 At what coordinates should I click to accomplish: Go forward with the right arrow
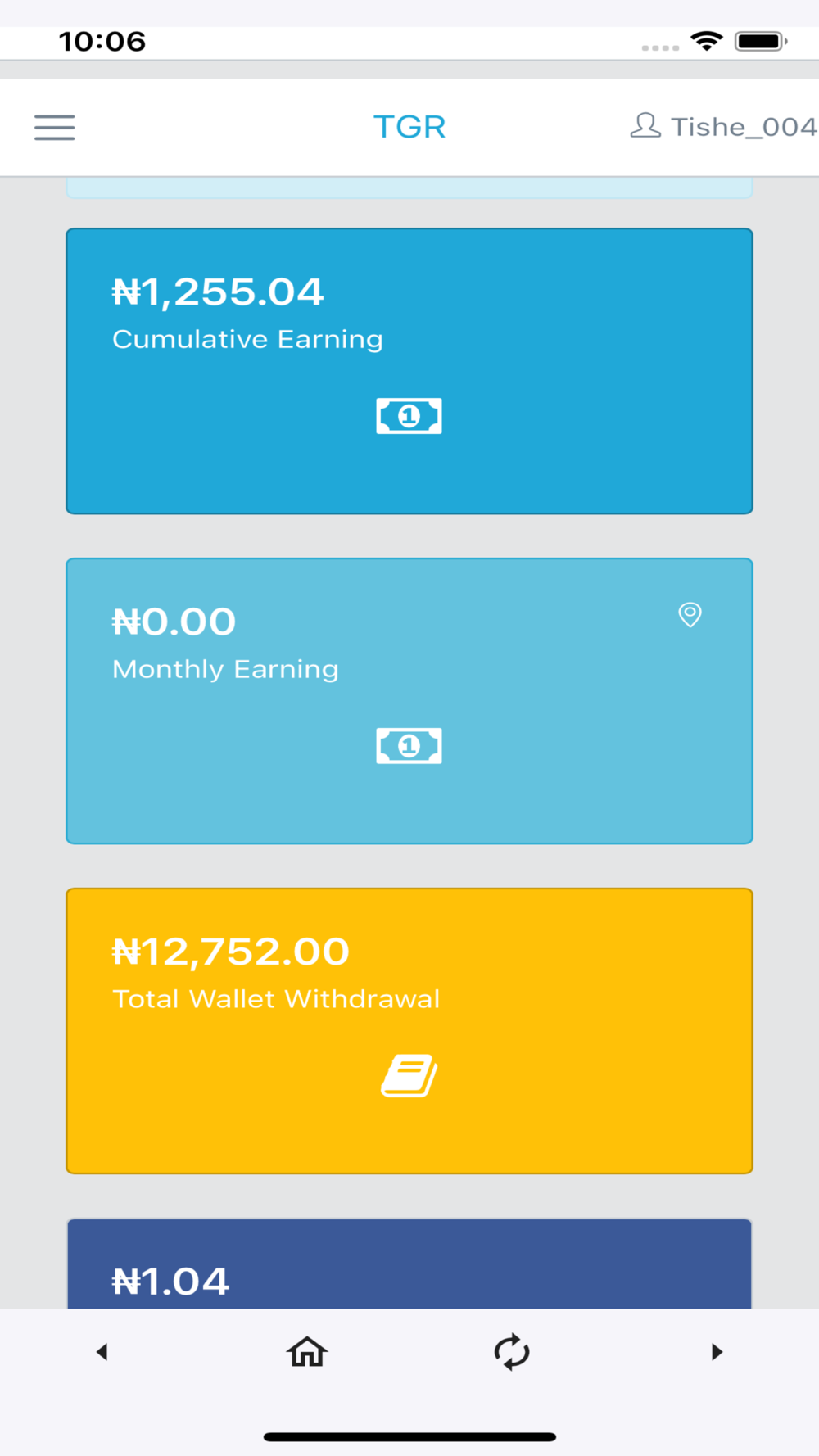[x=717, y=1352]
